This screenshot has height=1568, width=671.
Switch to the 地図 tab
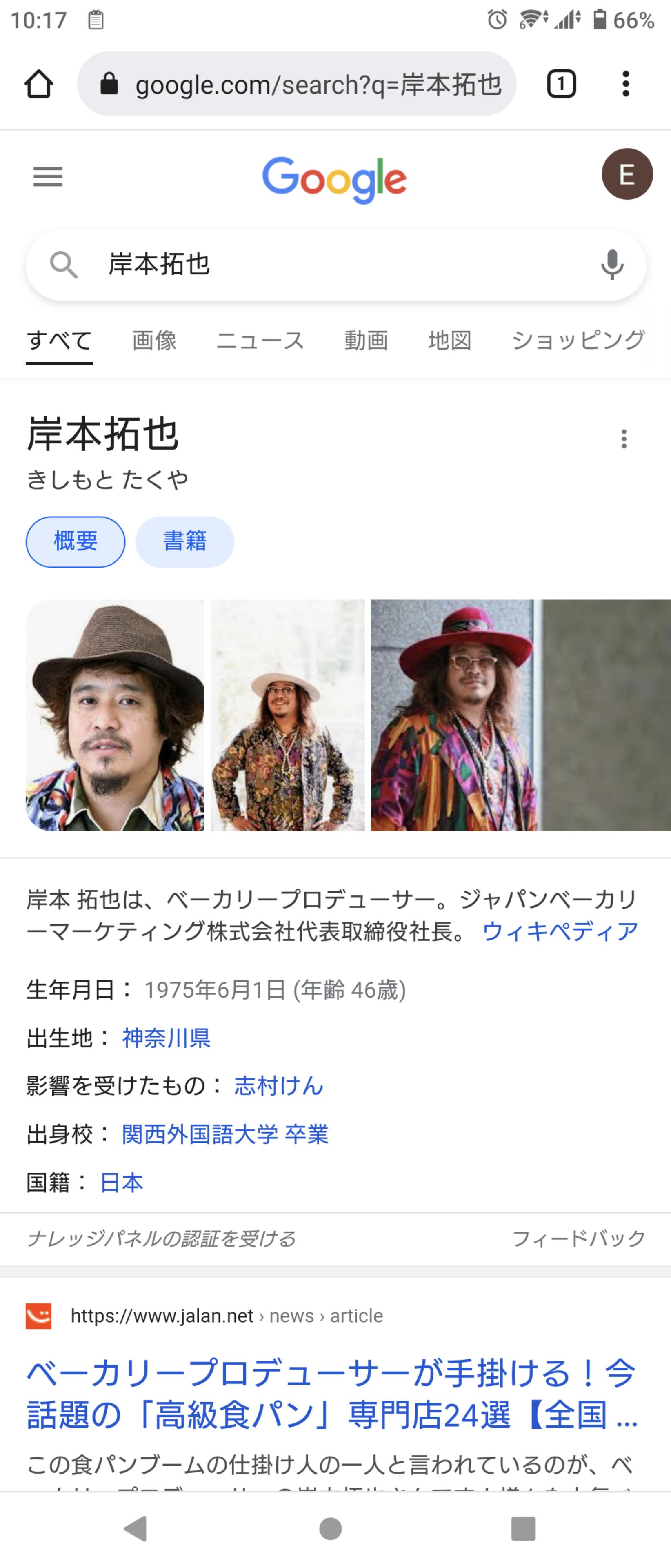449,340
